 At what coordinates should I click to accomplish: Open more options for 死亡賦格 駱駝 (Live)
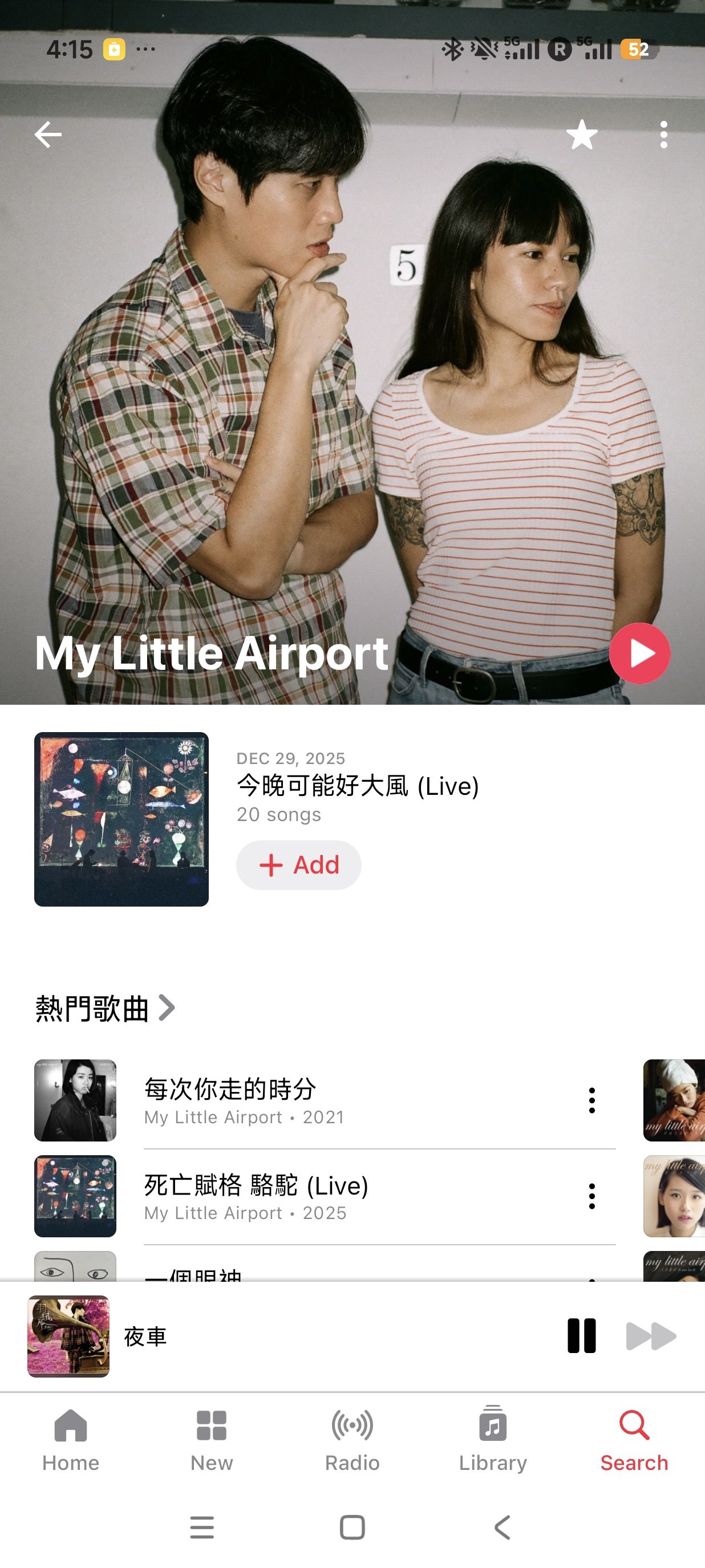(x=591, y=1196)
